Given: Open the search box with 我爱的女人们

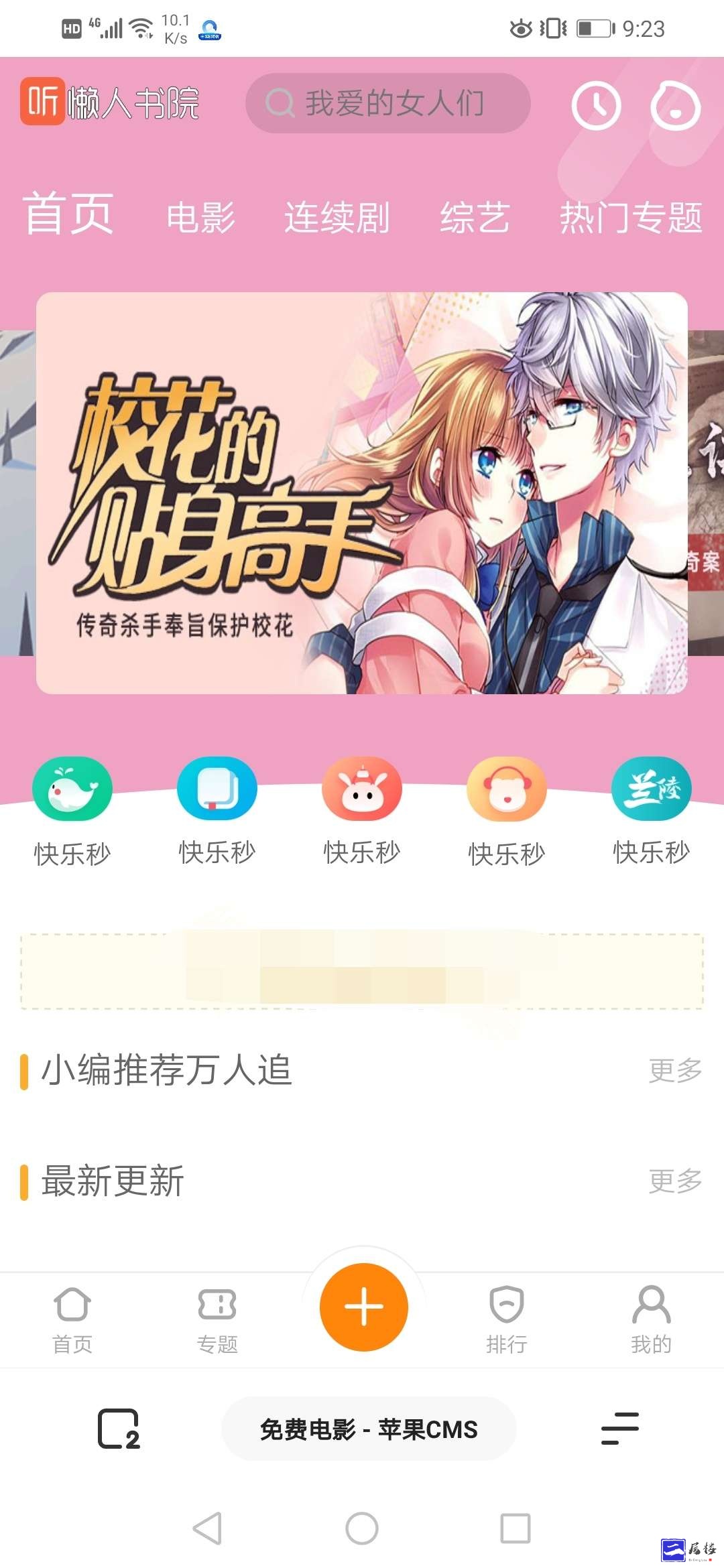Looking at the screenshot, I should pos(387,103).
